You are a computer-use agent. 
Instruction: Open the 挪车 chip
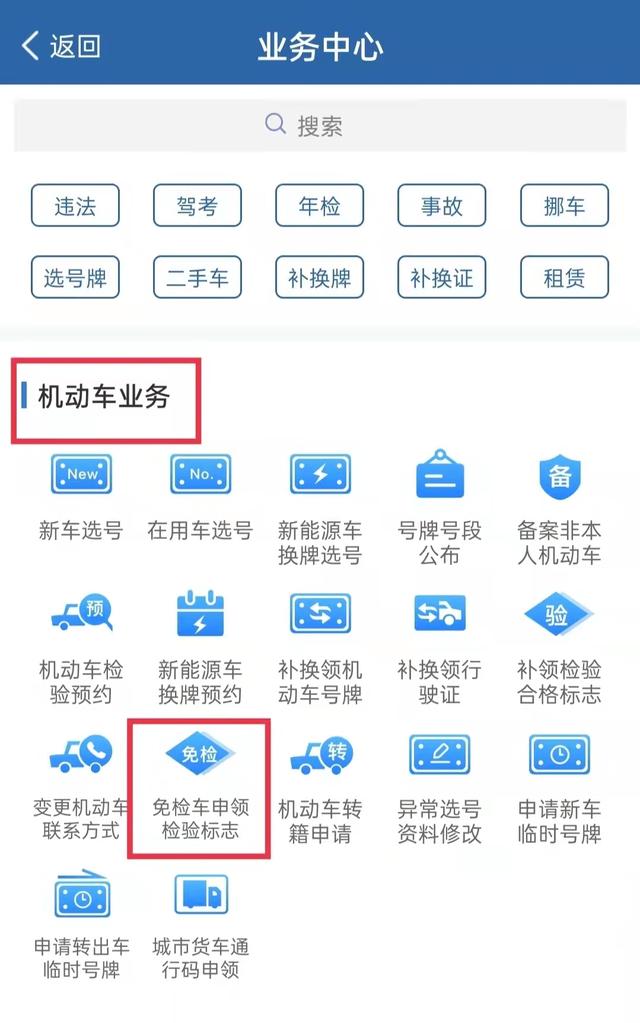click(564, 206)
